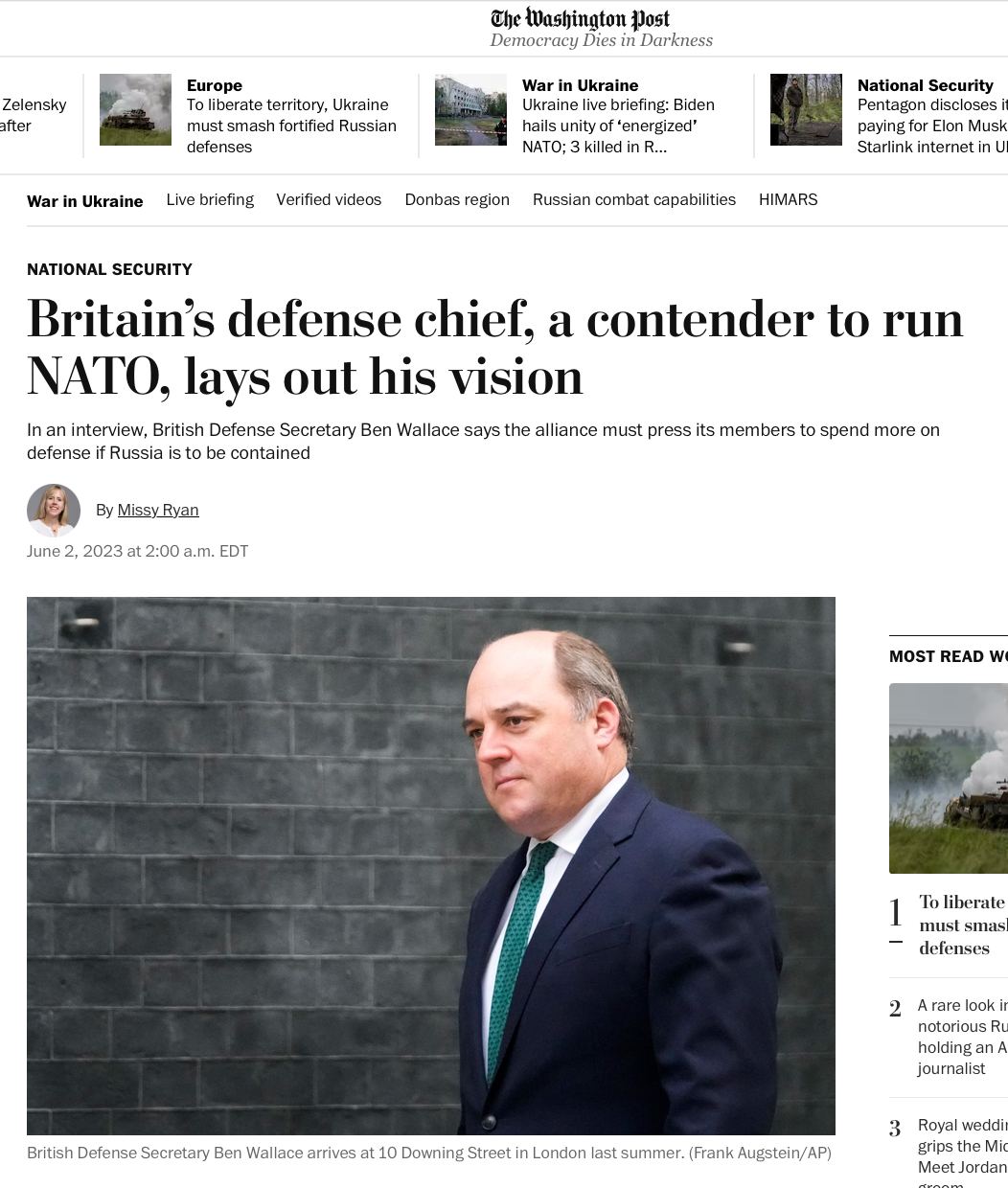
Task: Open the HIMARS topic link
Action: [x=788, y=199]
